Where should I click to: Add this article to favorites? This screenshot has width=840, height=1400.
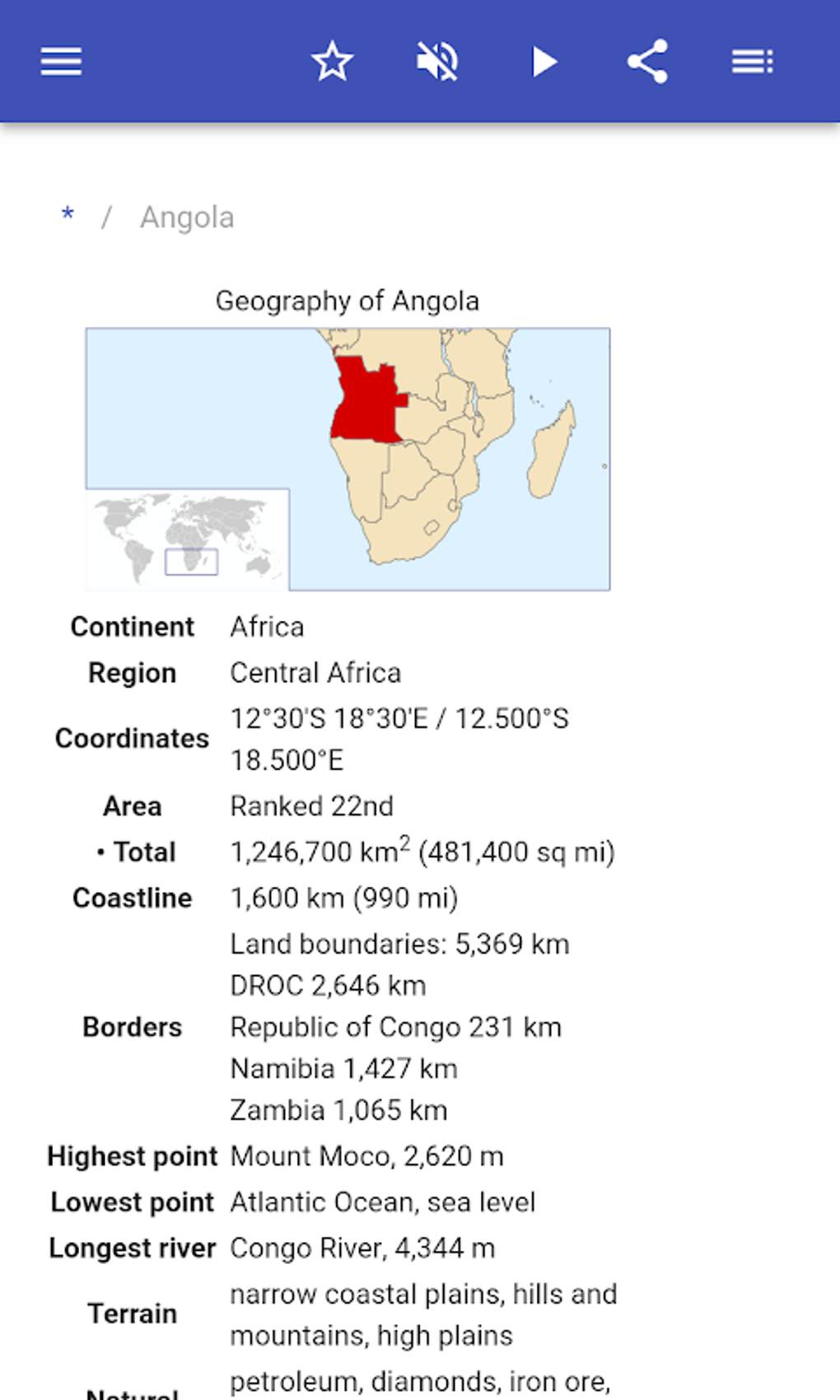coord(332,62)
